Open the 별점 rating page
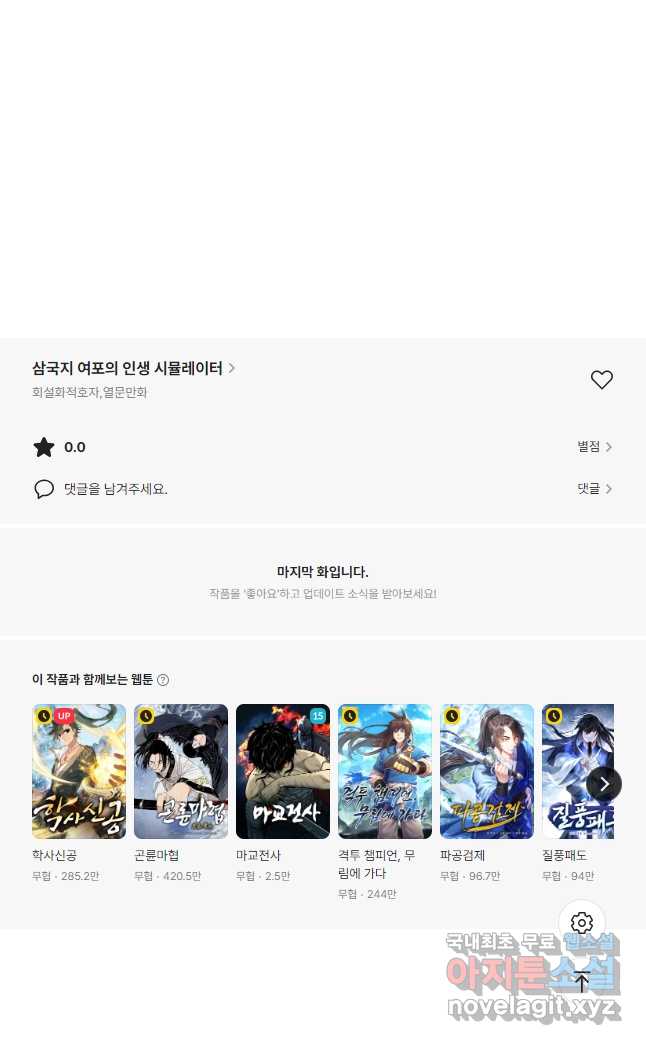646x1045 pixels. (594, 447)
